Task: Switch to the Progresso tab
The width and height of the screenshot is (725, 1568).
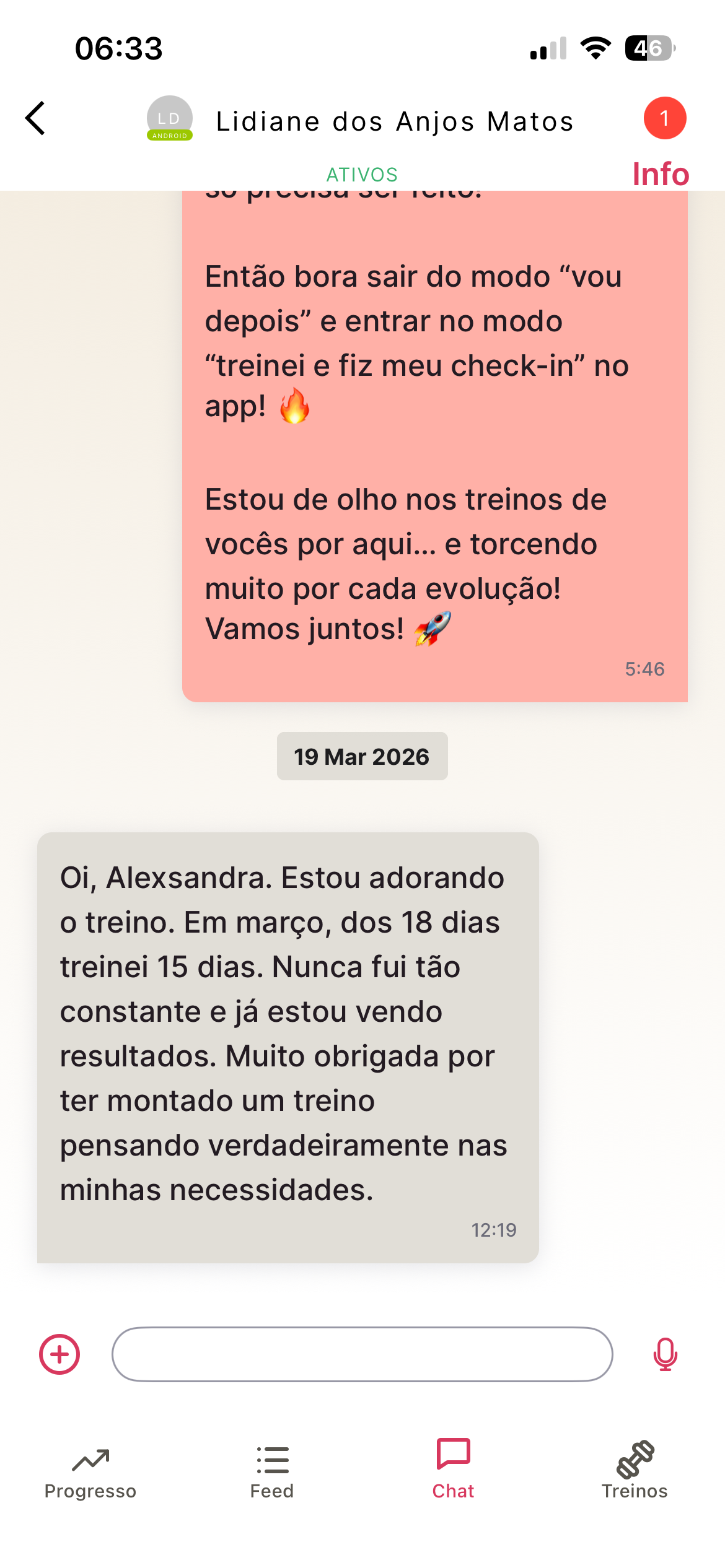Action: (90, 1491)
